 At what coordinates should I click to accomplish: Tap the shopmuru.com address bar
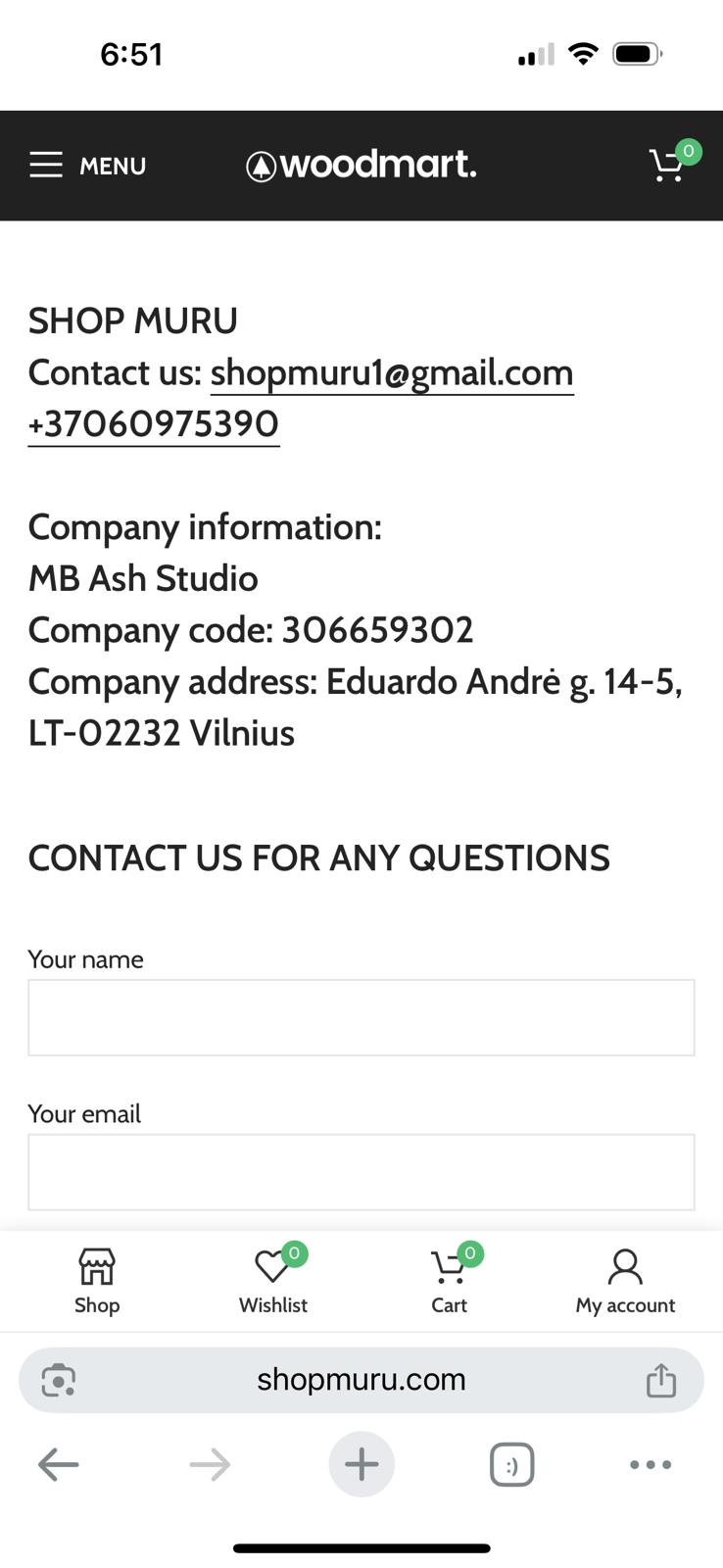tap(361, 1380)
